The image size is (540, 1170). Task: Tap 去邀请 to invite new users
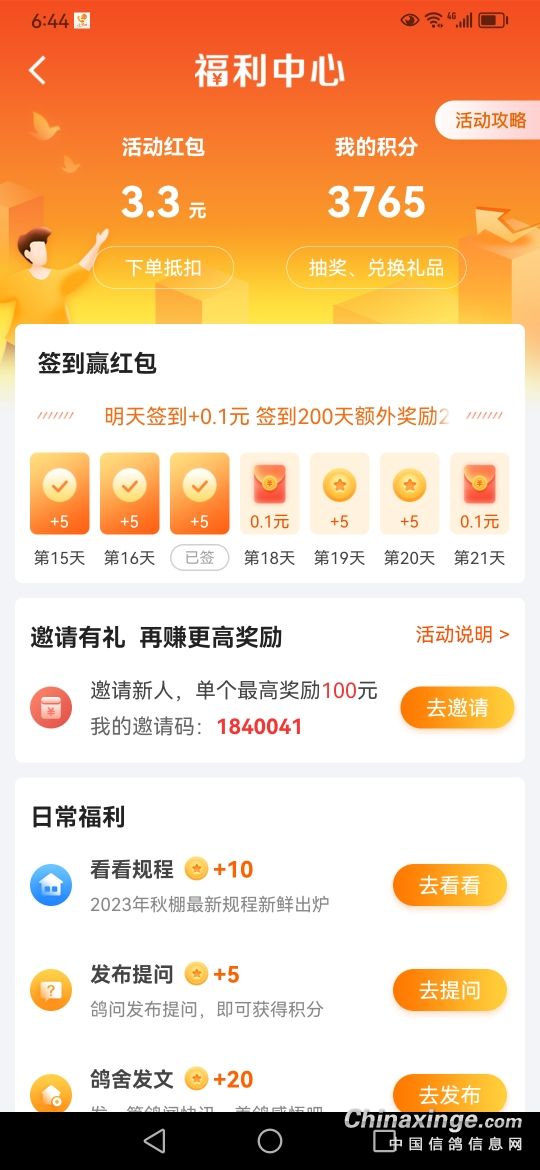457,707
